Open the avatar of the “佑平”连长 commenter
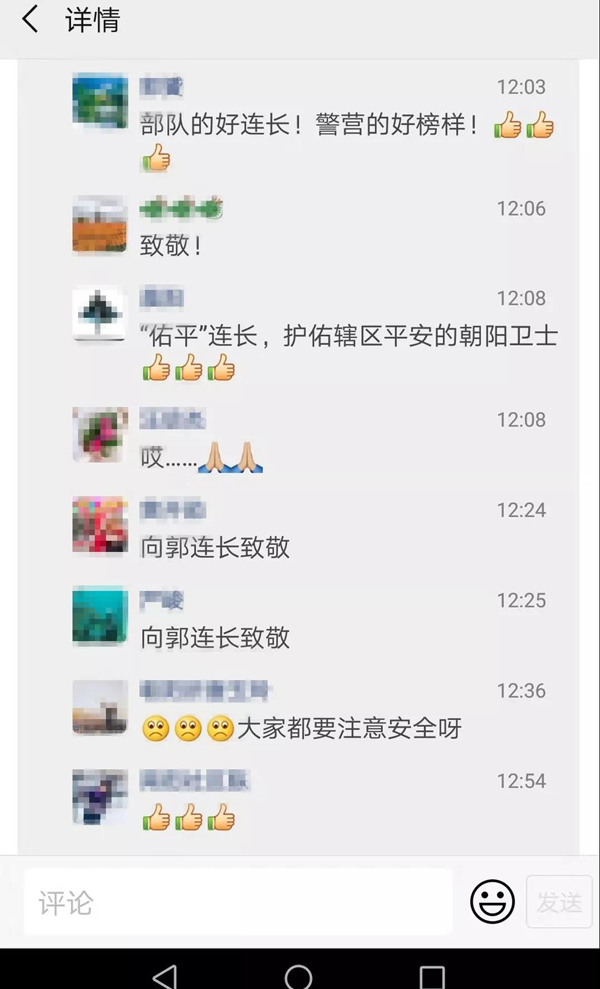This screenshot has height=989, width=600. click(100, 314)
